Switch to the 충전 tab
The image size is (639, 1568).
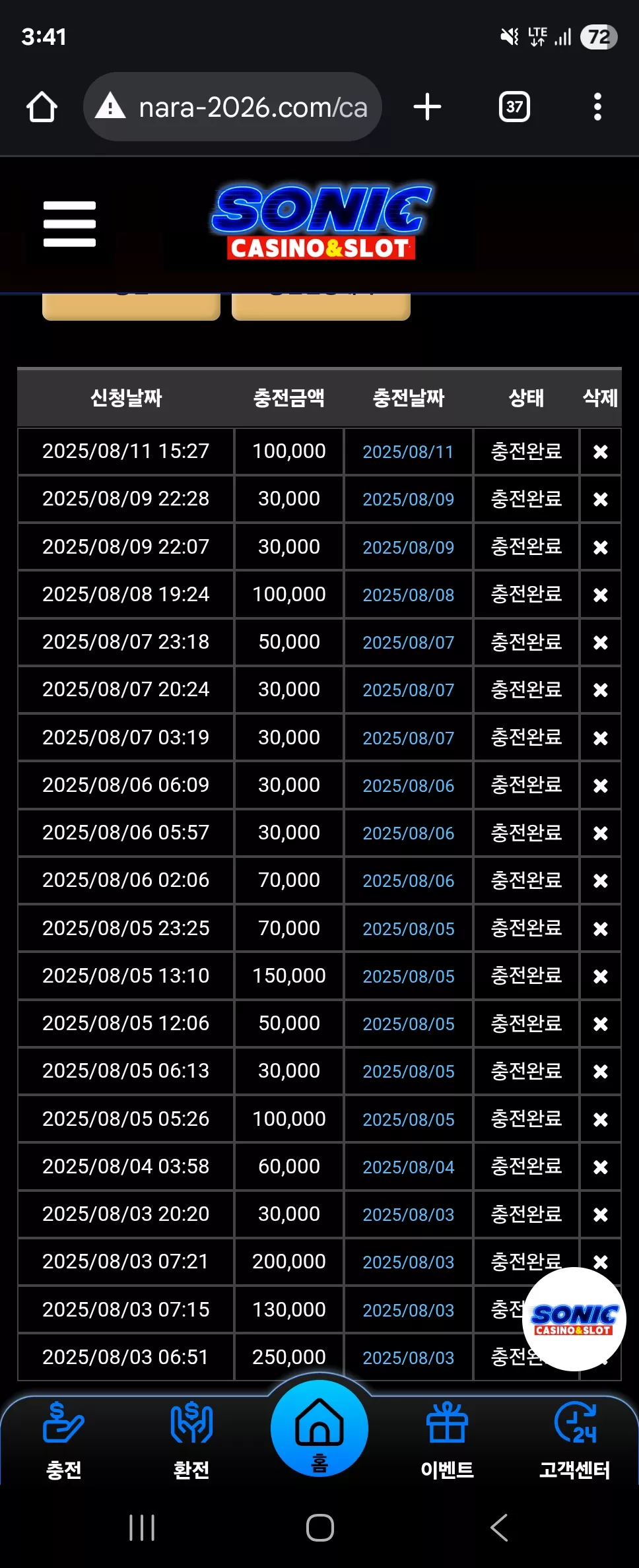[x=63, y=1441]
